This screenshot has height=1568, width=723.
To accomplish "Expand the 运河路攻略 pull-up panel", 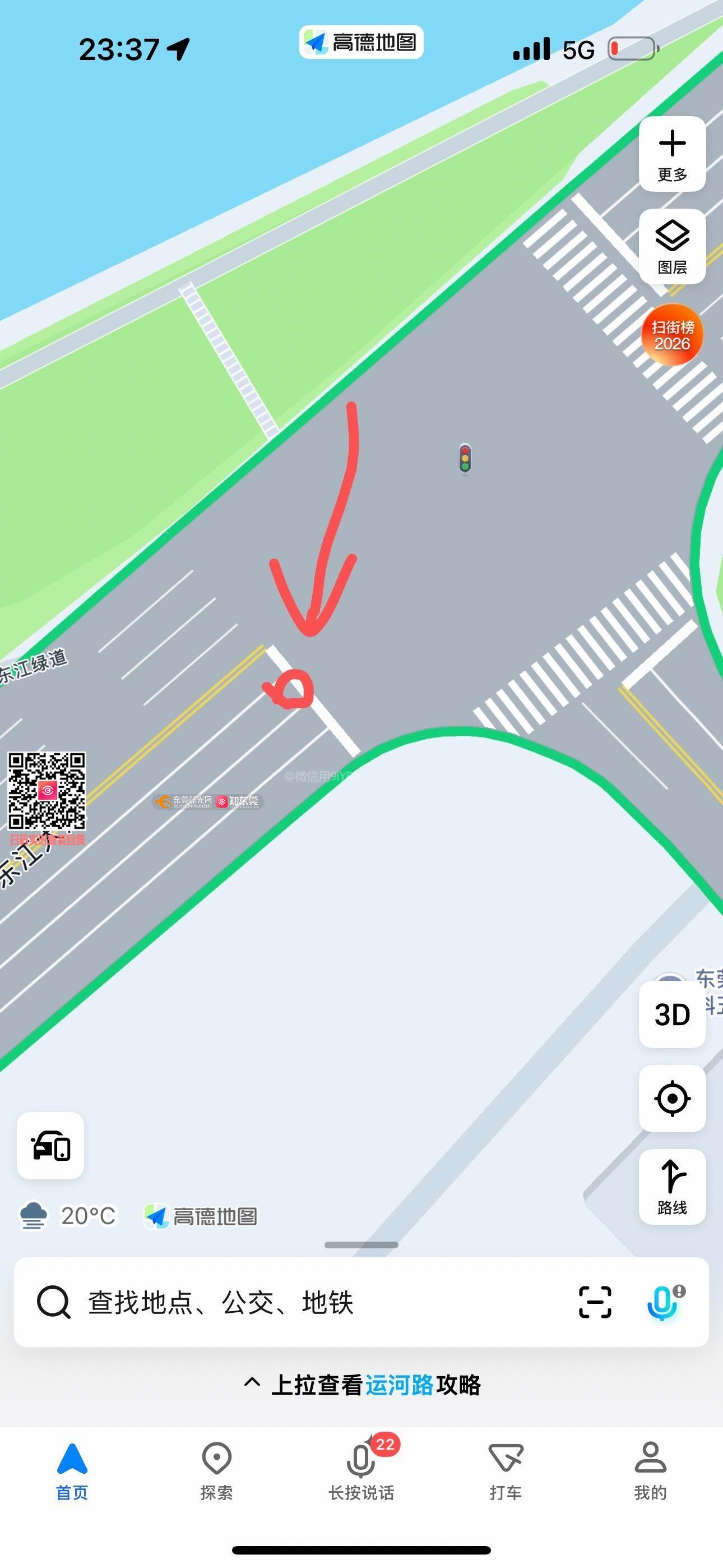I will (361, 1385).
